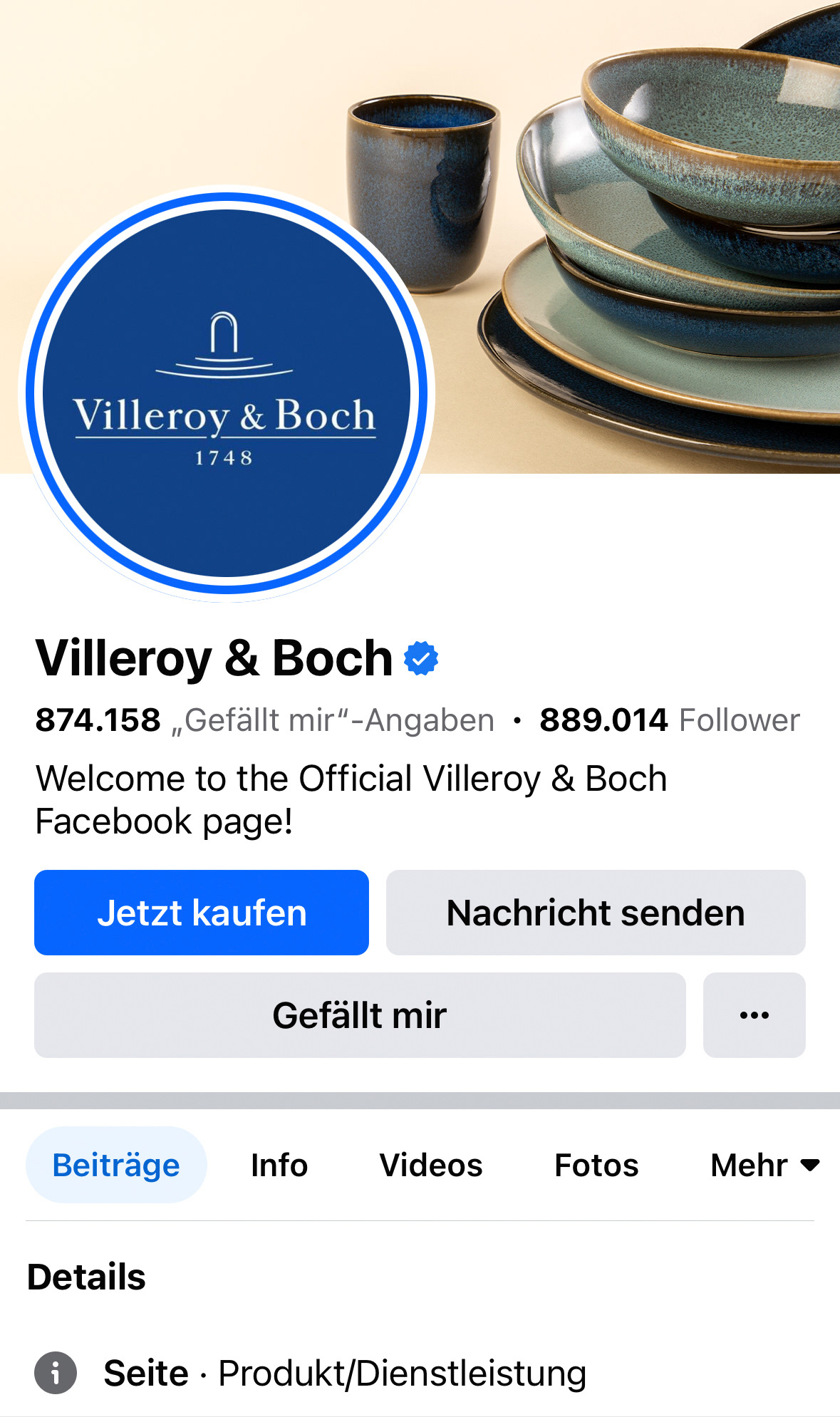Viewport: 840px width, 1417px height.
Task: Switch to the Info tab
Action: [279, 1166]
